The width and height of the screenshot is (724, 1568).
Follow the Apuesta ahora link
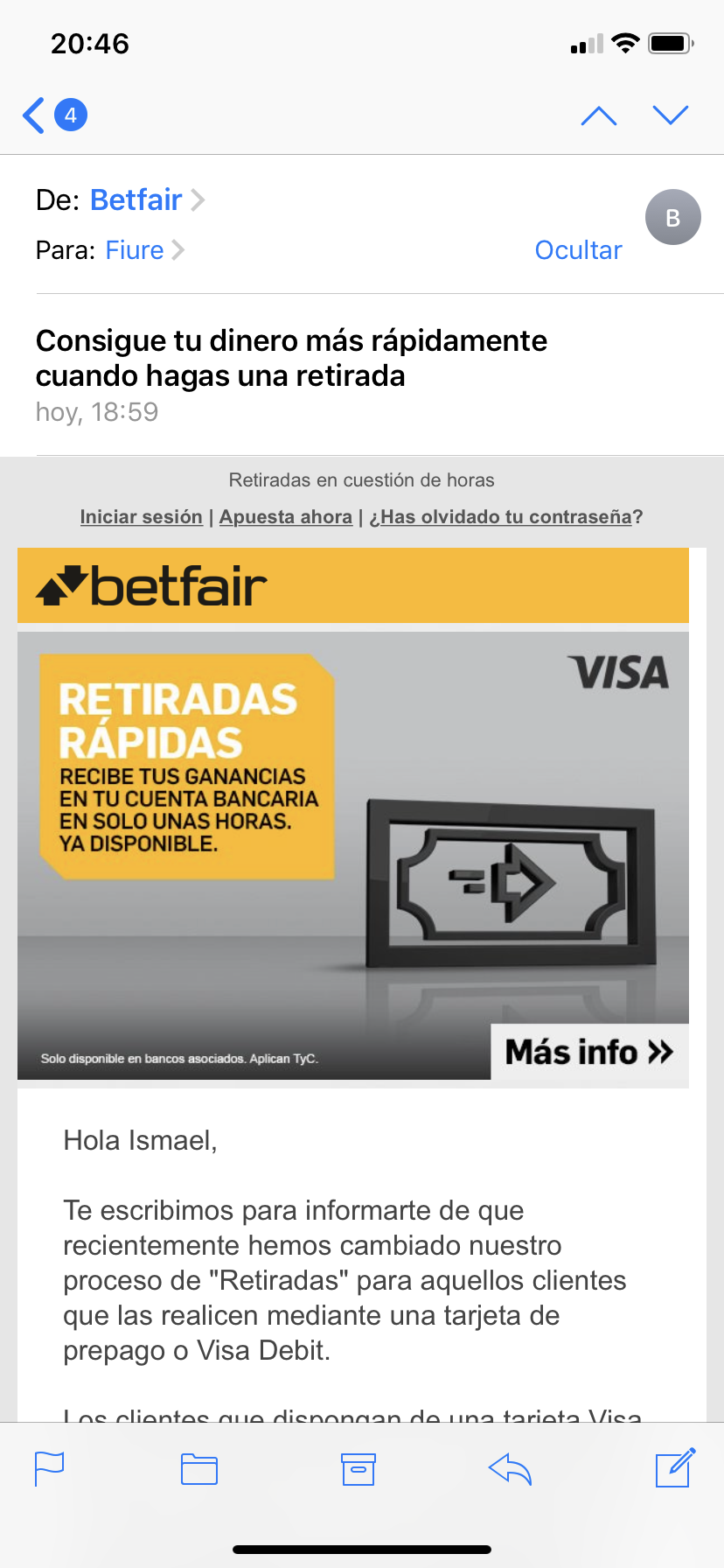click(285, 516)
